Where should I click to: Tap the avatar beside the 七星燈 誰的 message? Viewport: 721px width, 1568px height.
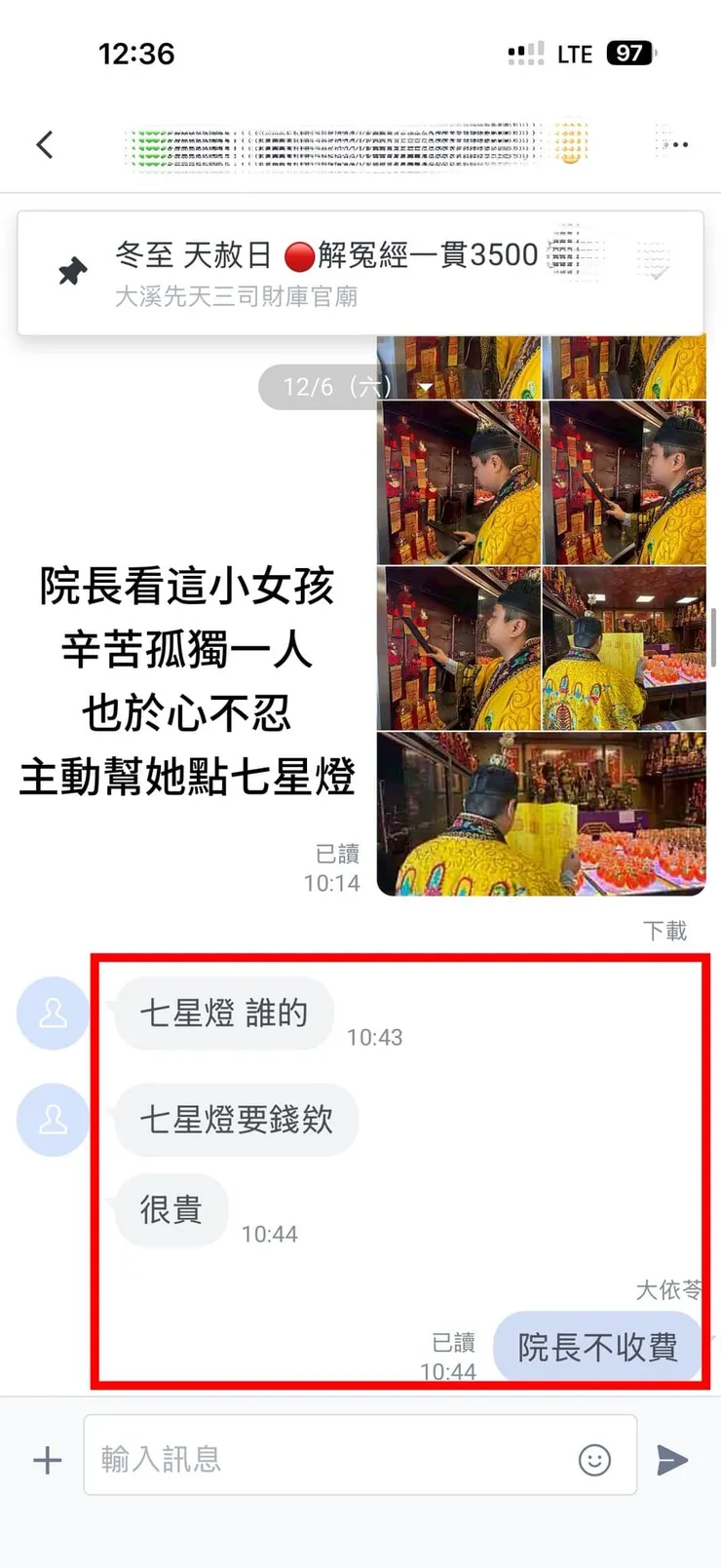[x=54, y=1013]
